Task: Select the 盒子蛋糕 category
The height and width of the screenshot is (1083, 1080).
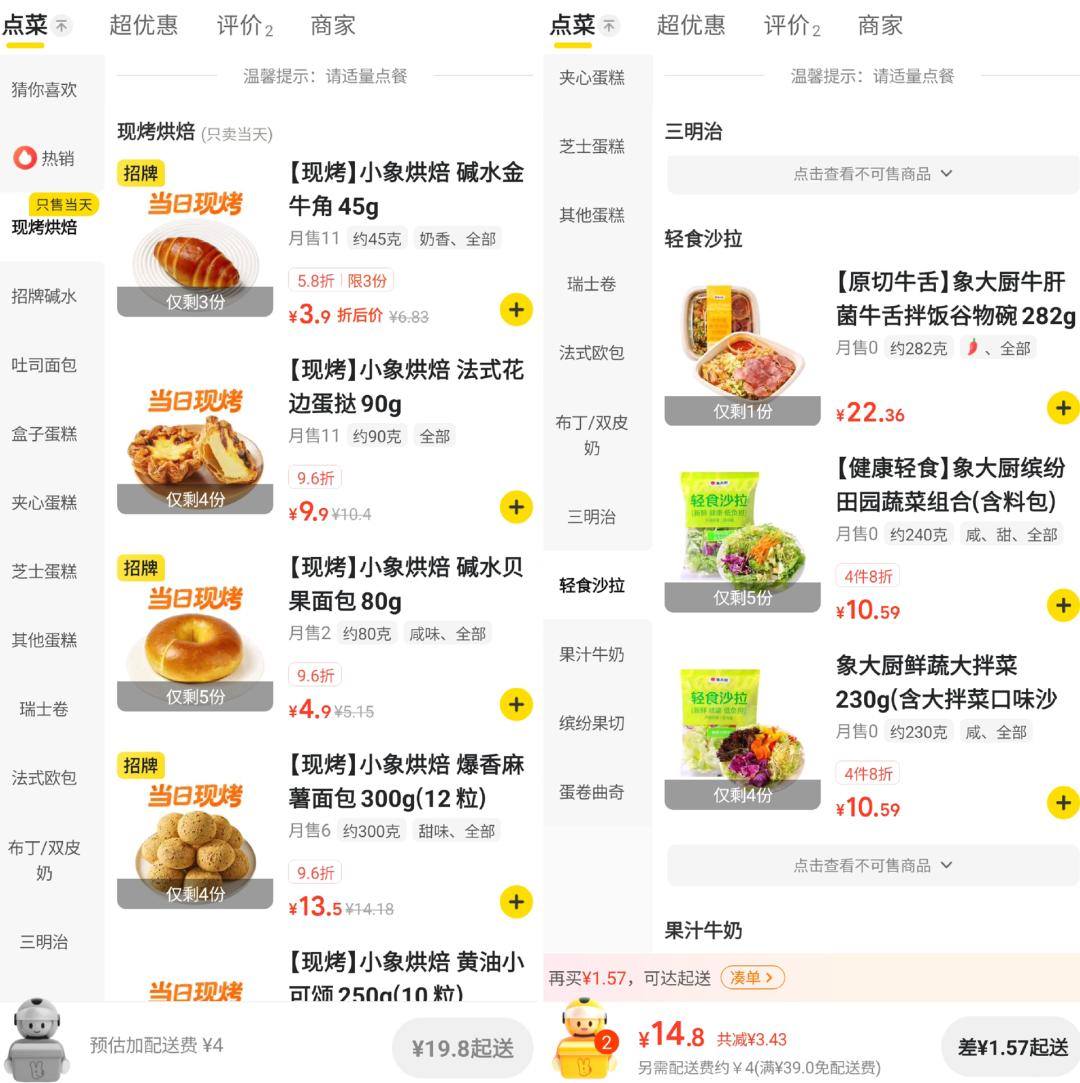Action: [44, 434]
